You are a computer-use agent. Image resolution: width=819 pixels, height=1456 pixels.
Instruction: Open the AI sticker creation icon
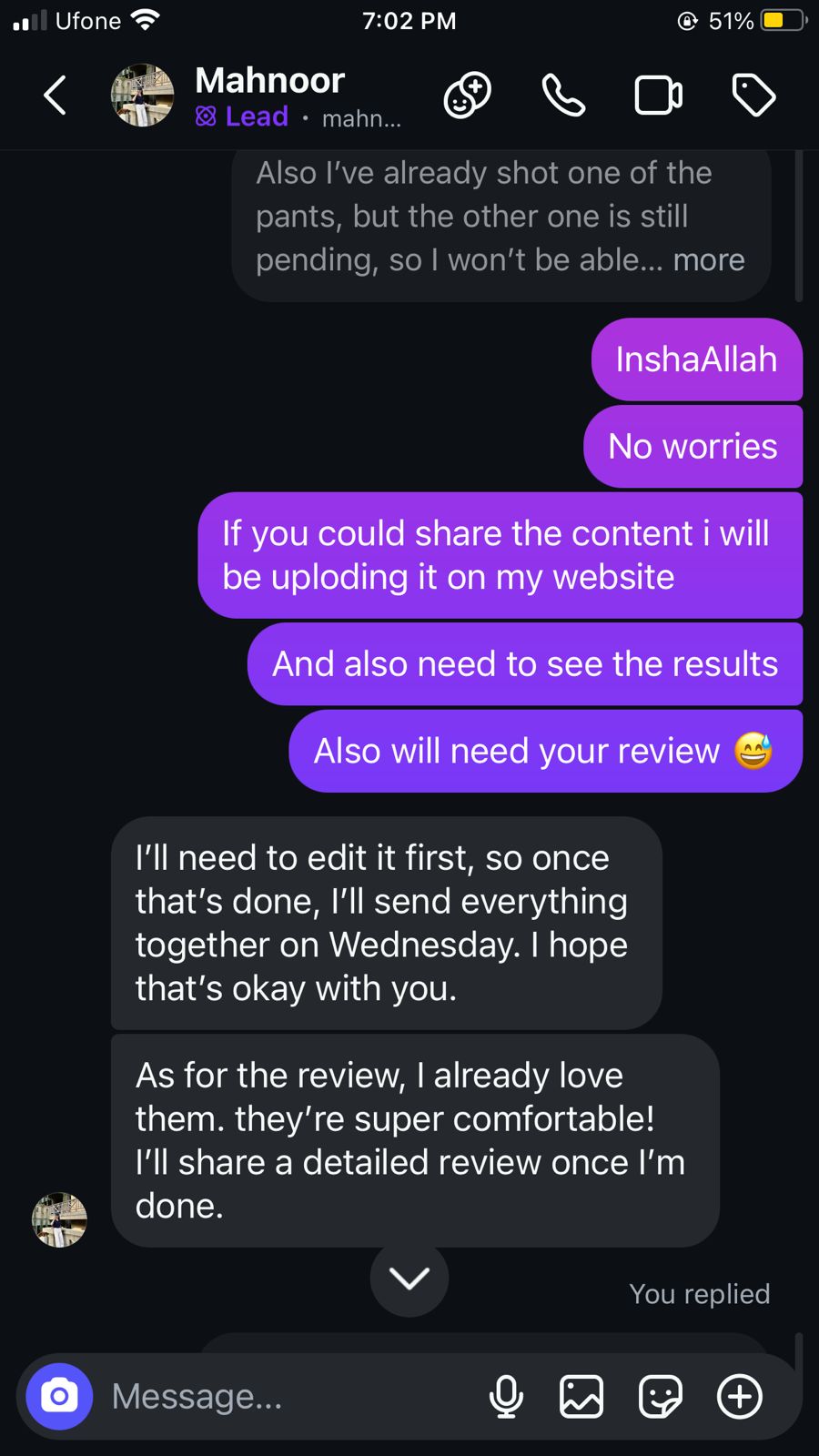pos(467,96)
